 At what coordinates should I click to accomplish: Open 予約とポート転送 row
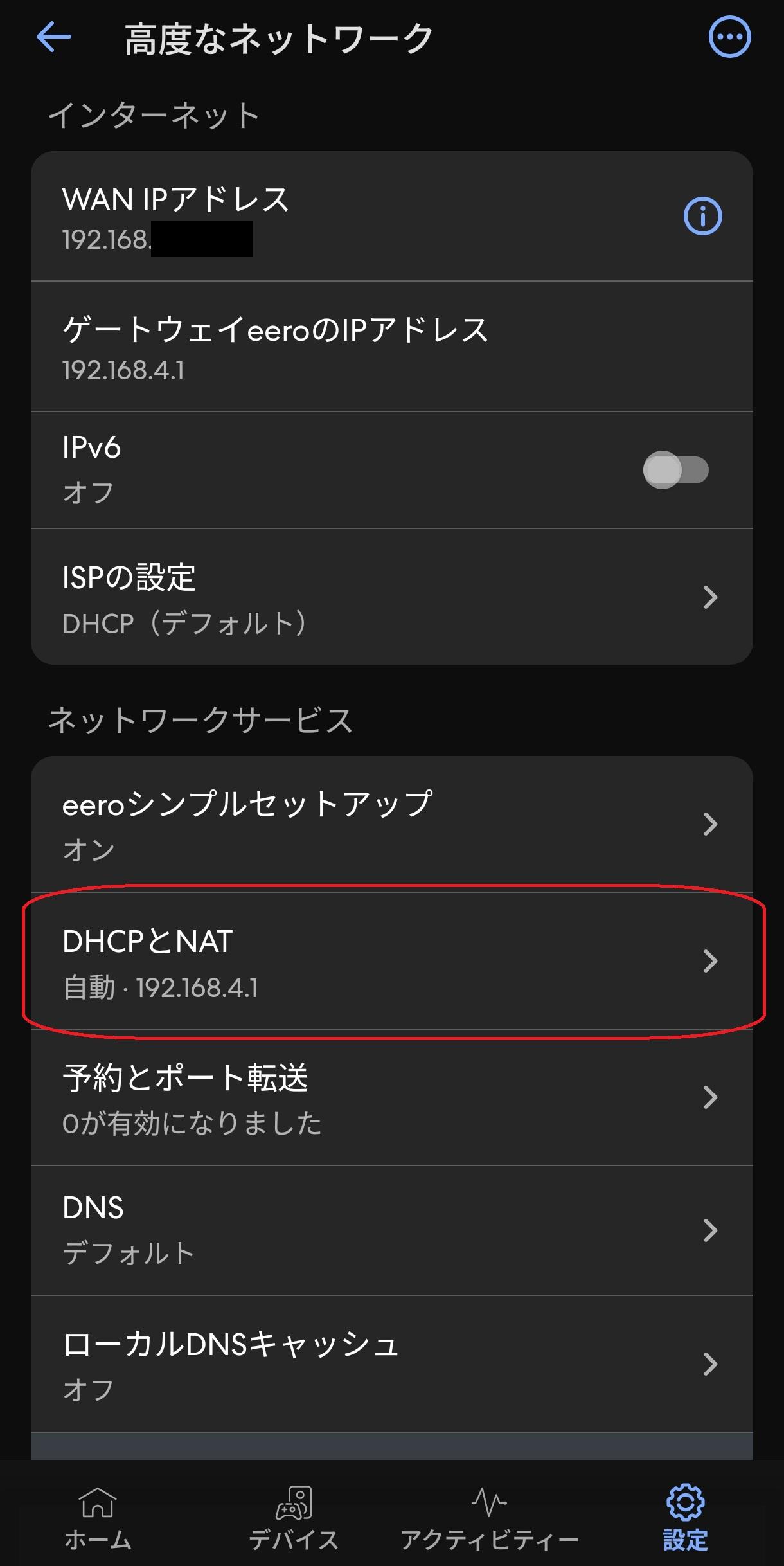[391, 1098]
